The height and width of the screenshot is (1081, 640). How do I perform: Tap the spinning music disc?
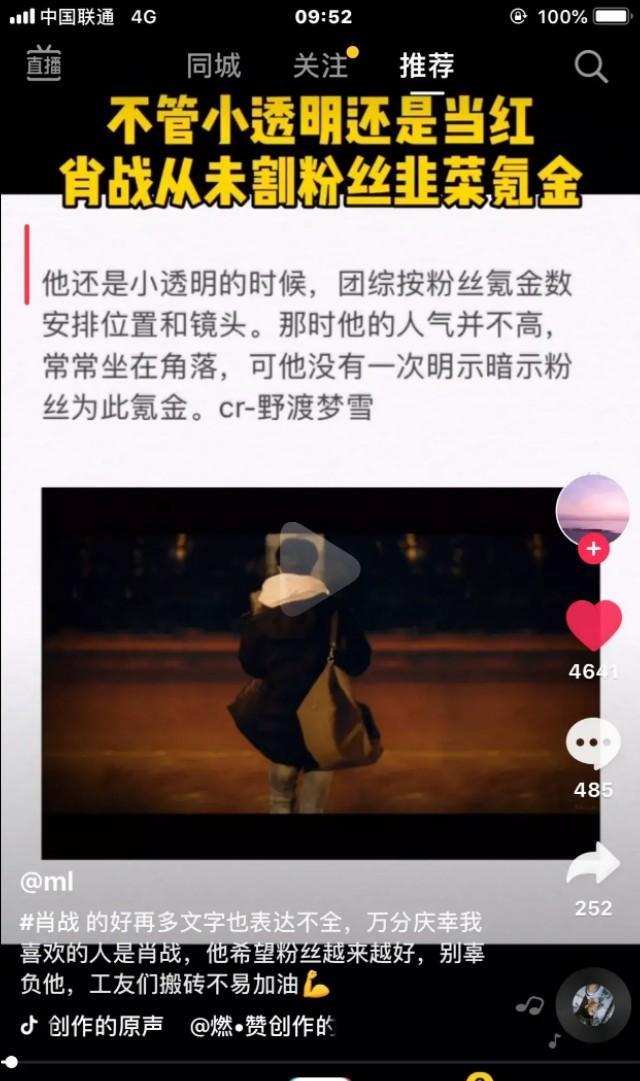click(x=593, y=1005)
